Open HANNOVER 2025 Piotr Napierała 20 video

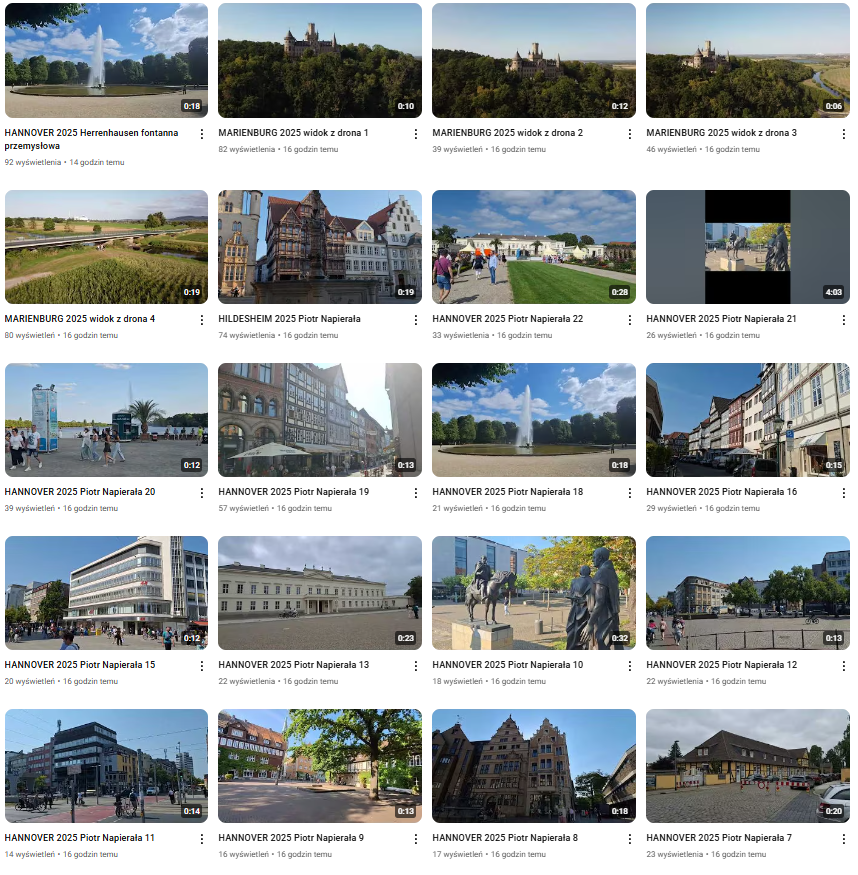click(x=106, y=420)
